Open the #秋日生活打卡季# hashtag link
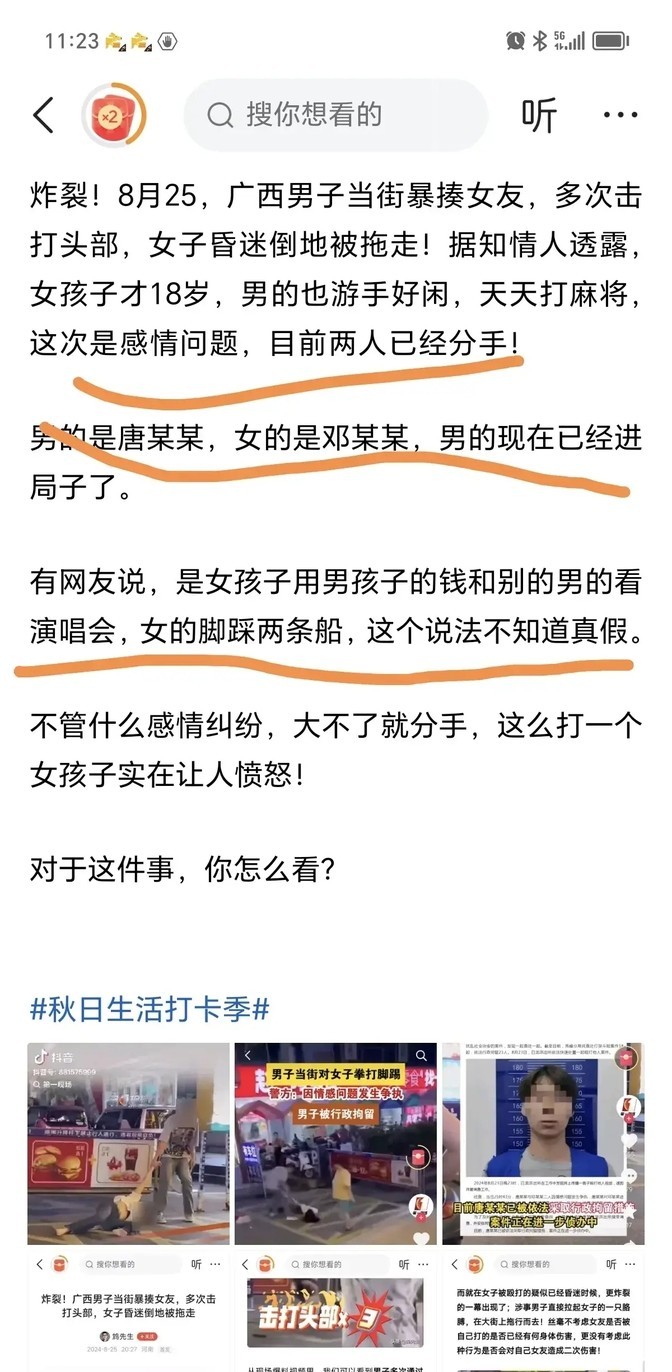The height and width of the screenshot is (1372, 672). pyautogui.click(x=149, y=1008)
